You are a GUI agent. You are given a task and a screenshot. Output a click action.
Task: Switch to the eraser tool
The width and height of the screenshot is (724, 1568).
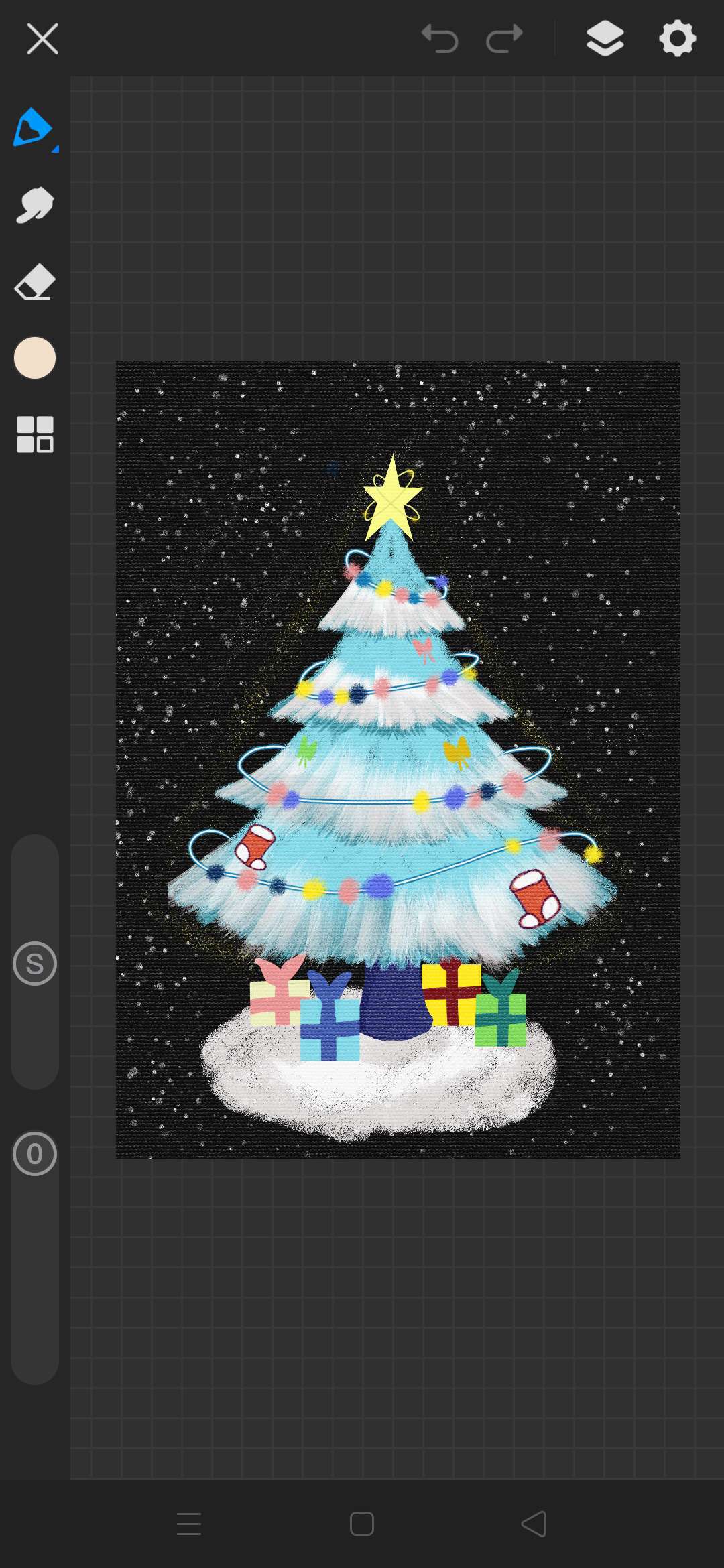point(34,281)
